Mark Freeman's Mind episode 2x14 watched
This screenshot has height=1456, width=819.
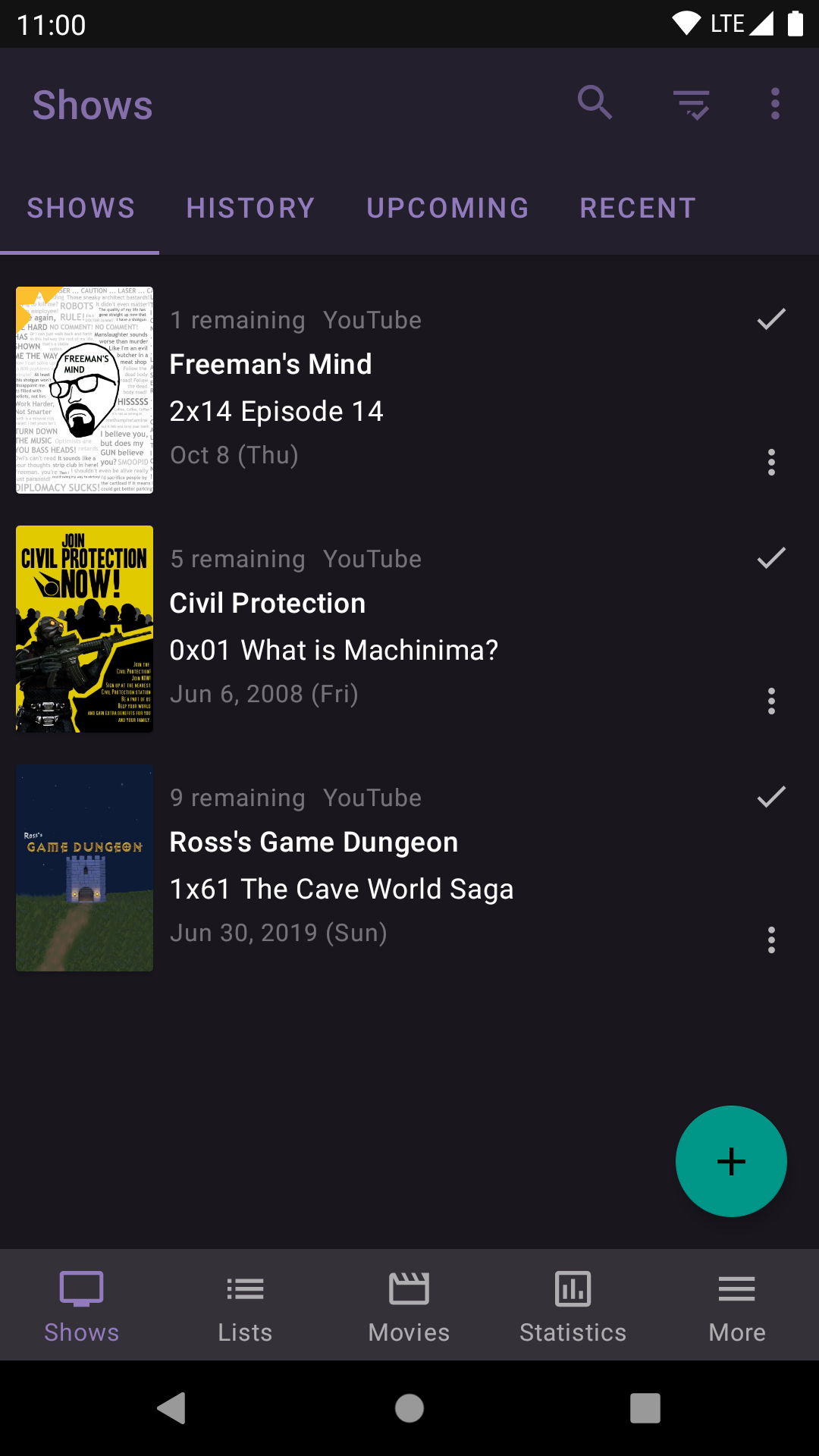point(771,319)
